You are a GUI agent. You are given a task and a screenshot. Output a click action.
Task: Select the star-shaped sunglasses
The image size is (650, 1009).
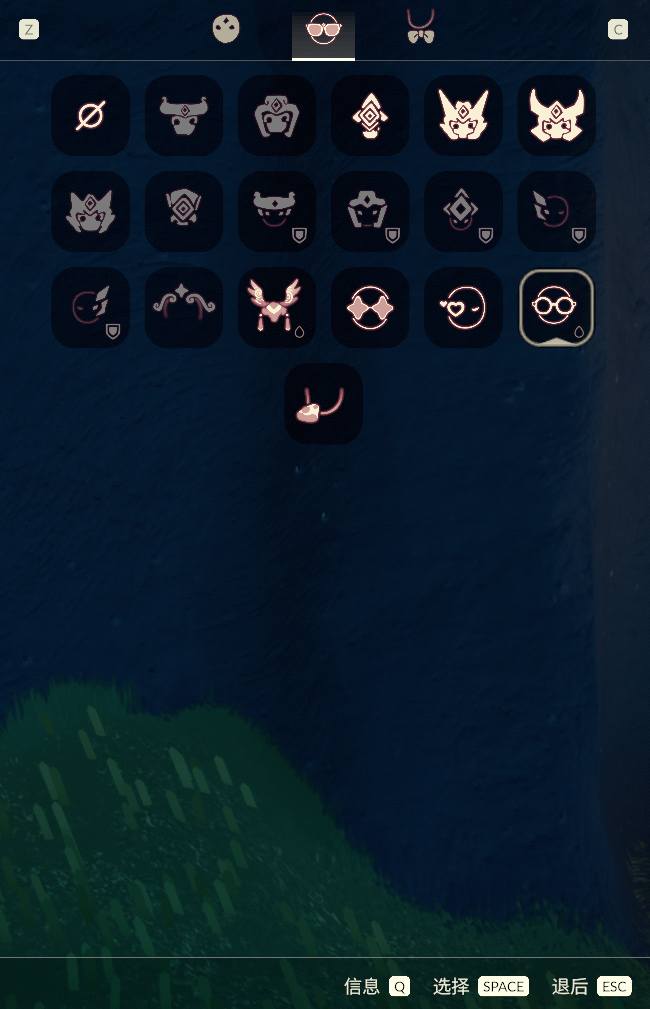point(370,308)
